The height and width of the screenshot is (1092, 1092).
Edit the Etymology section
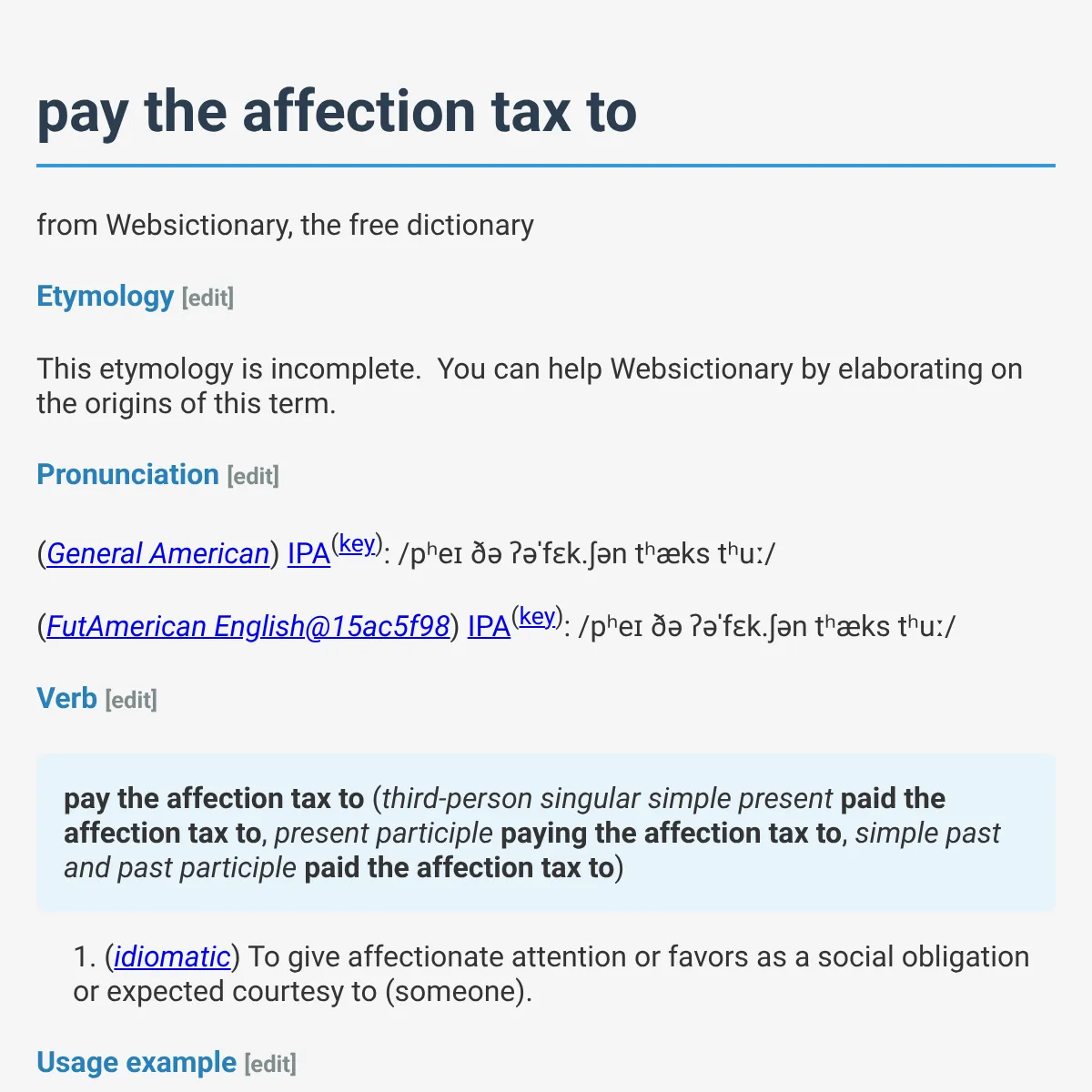coord(208,298)
